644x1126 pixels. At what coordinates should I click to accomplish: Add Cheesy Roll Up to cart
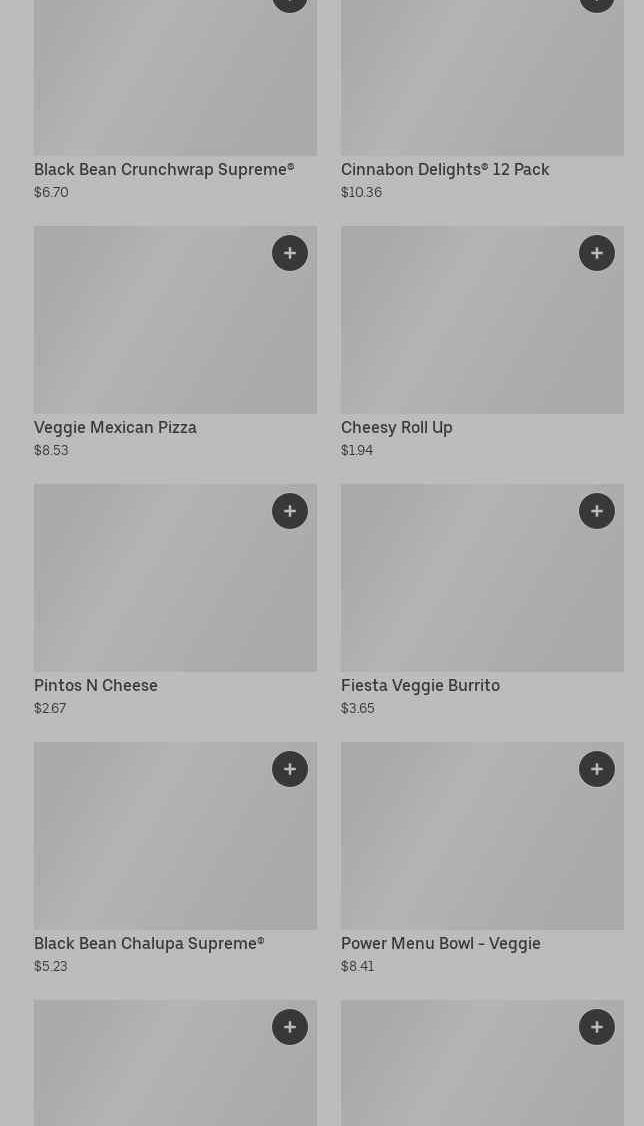pos(597,253)
